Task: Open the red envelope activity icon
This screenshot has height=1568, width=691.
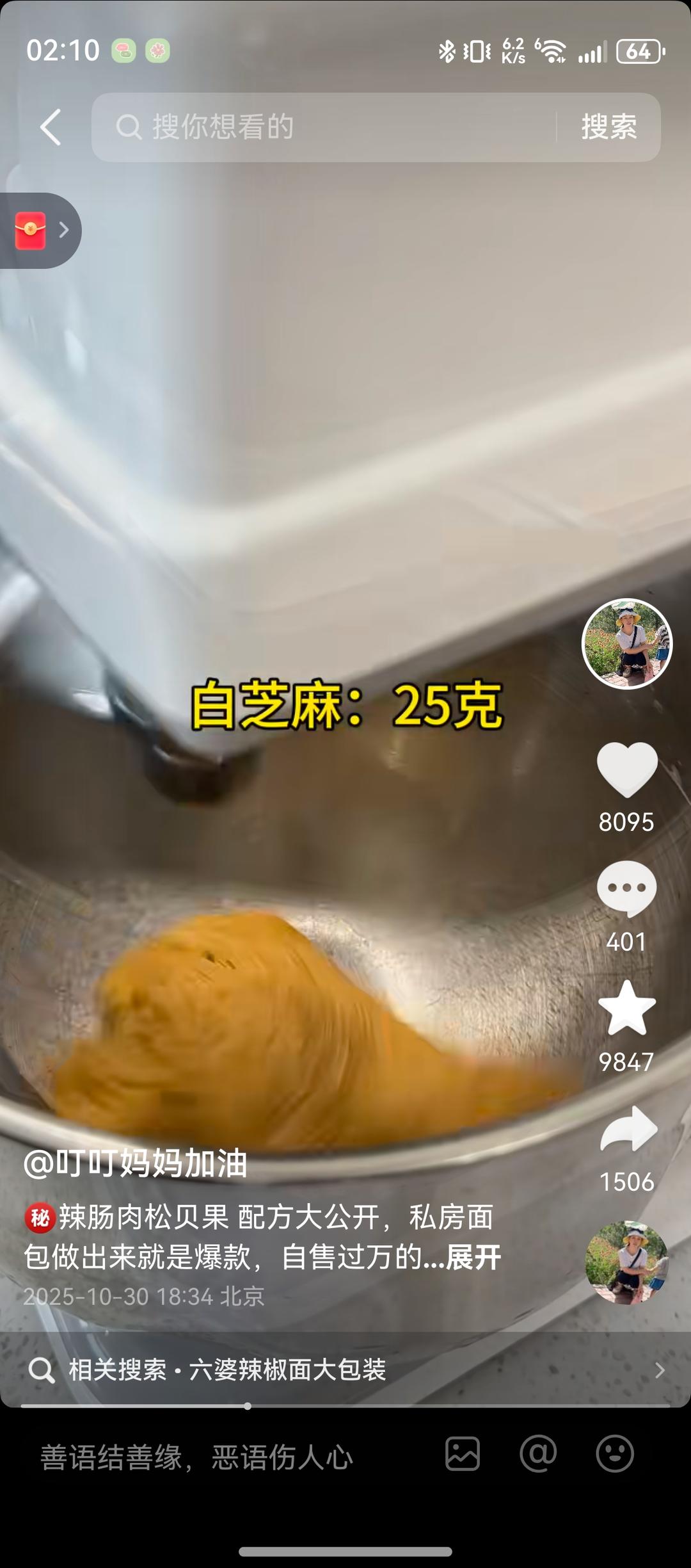Action: click(x=31, y=230)
